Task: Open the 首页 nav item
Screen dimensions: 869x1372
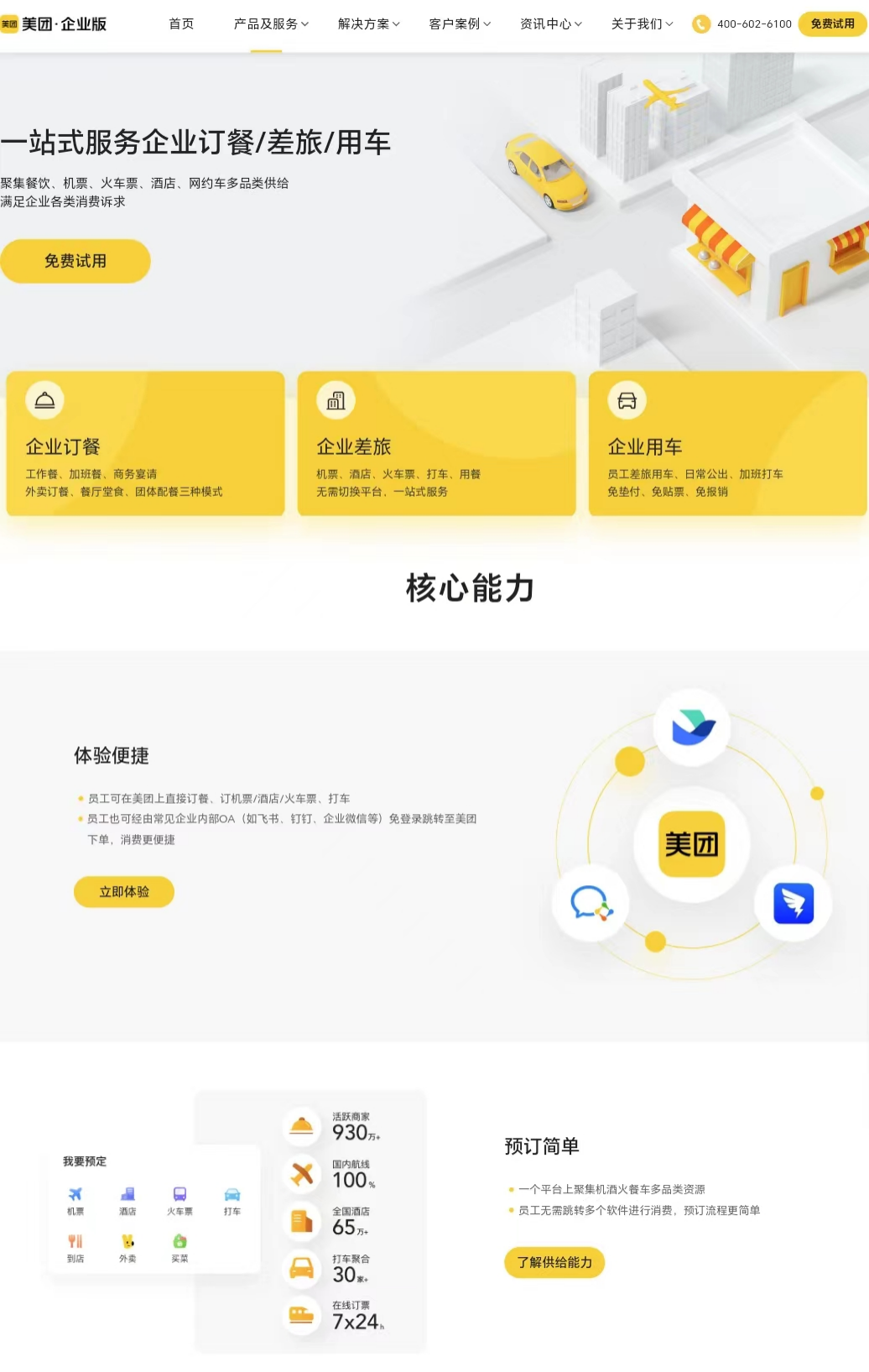Action: (181, 24)
